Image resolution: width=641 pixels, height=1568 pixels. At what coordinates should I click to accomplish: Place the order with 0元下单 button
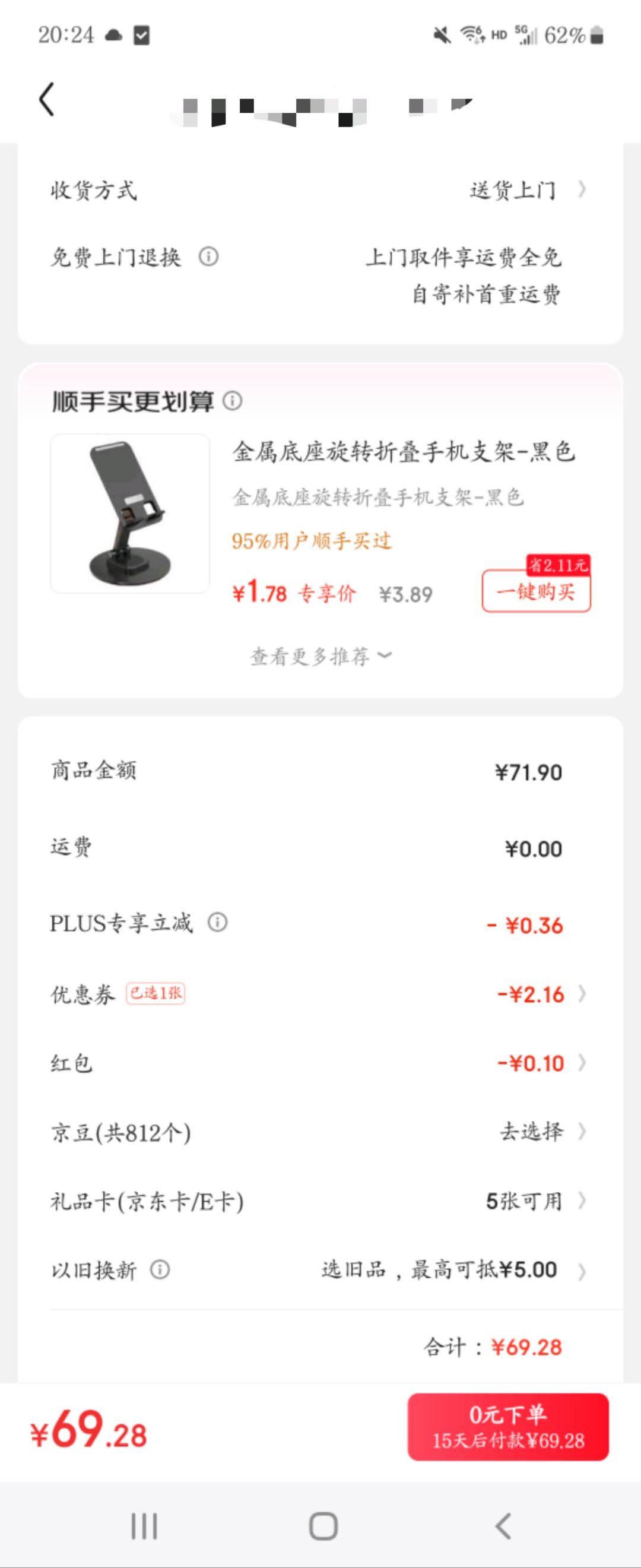[x=508, y=1427]
